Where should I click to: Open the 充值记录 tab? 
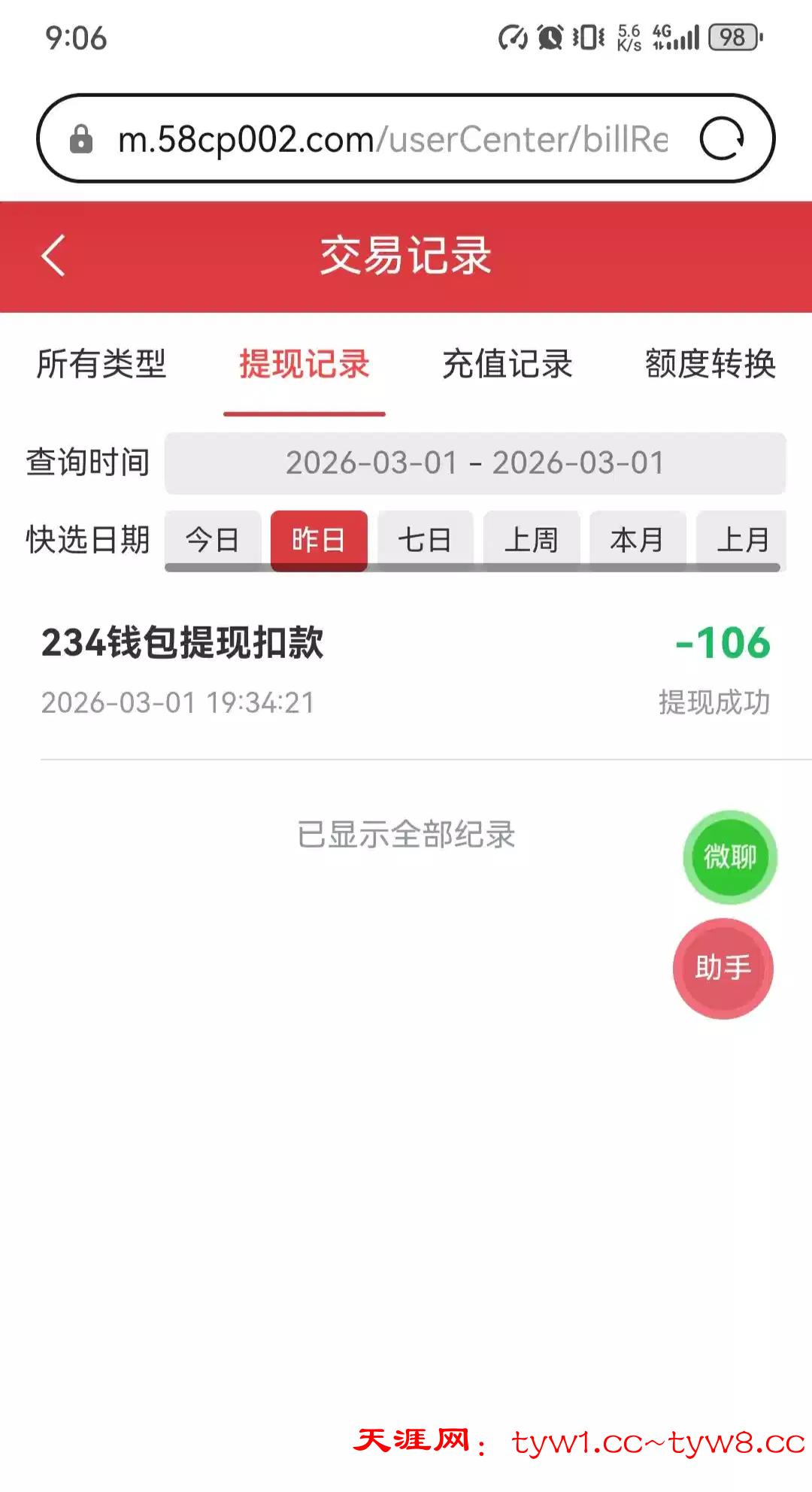pyautogui.click(x=507, y=365)
